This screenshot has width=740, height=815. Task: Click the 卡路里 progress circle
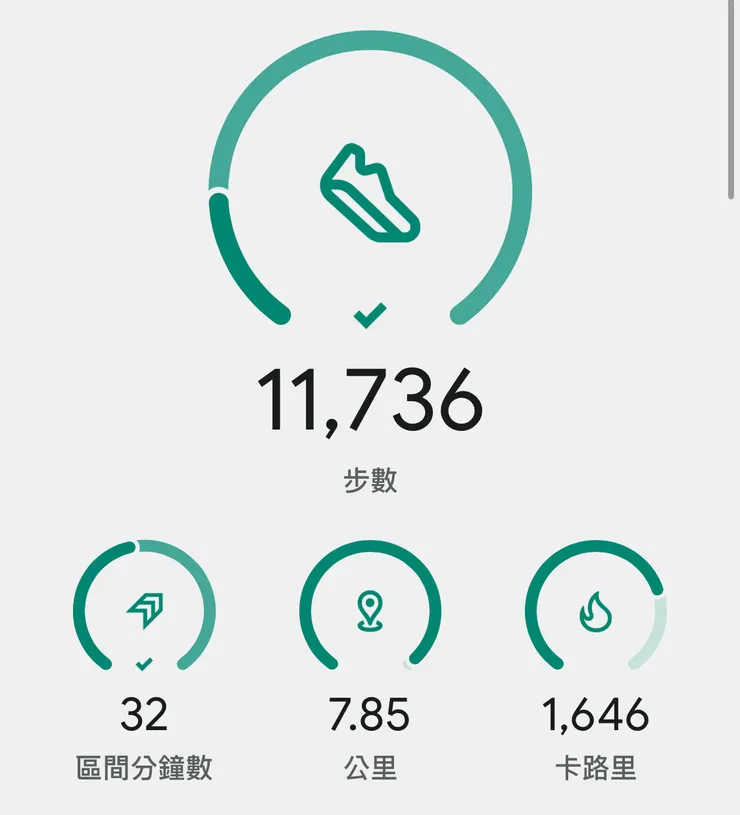593,608
